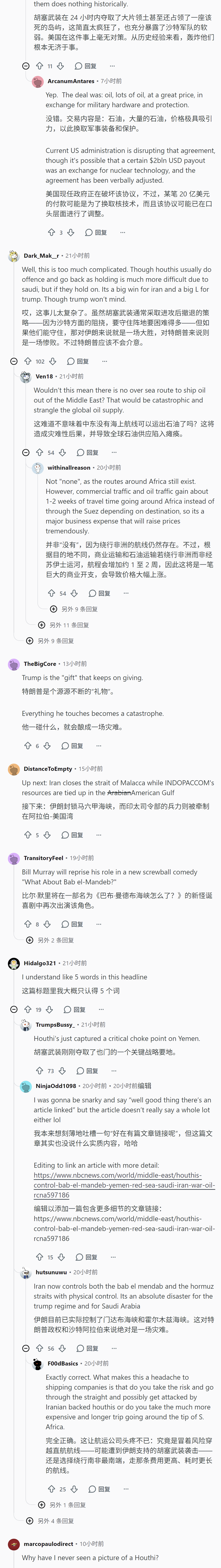
Task: Expand 另外 2 条回复 under TransitoryFeel
Action: coord(51,940)
